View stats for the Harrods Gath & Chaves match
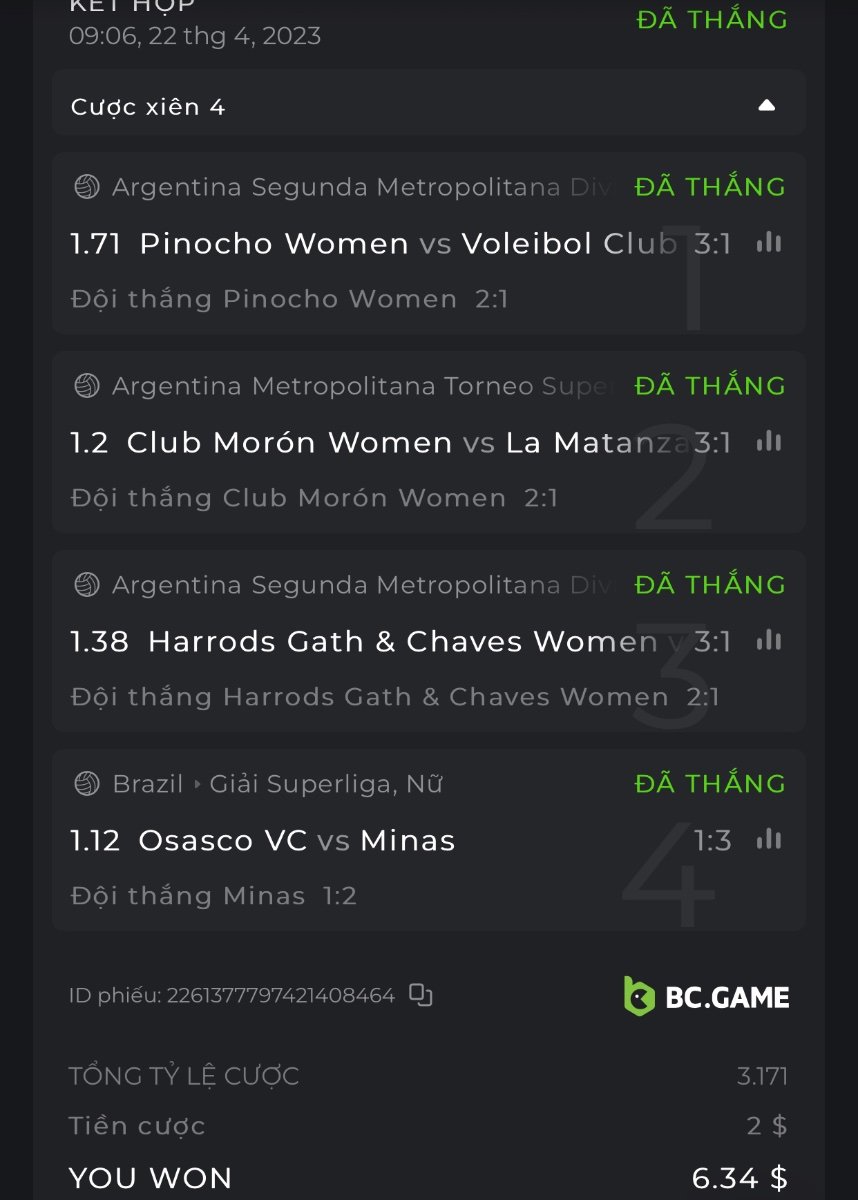 (768, 641)
